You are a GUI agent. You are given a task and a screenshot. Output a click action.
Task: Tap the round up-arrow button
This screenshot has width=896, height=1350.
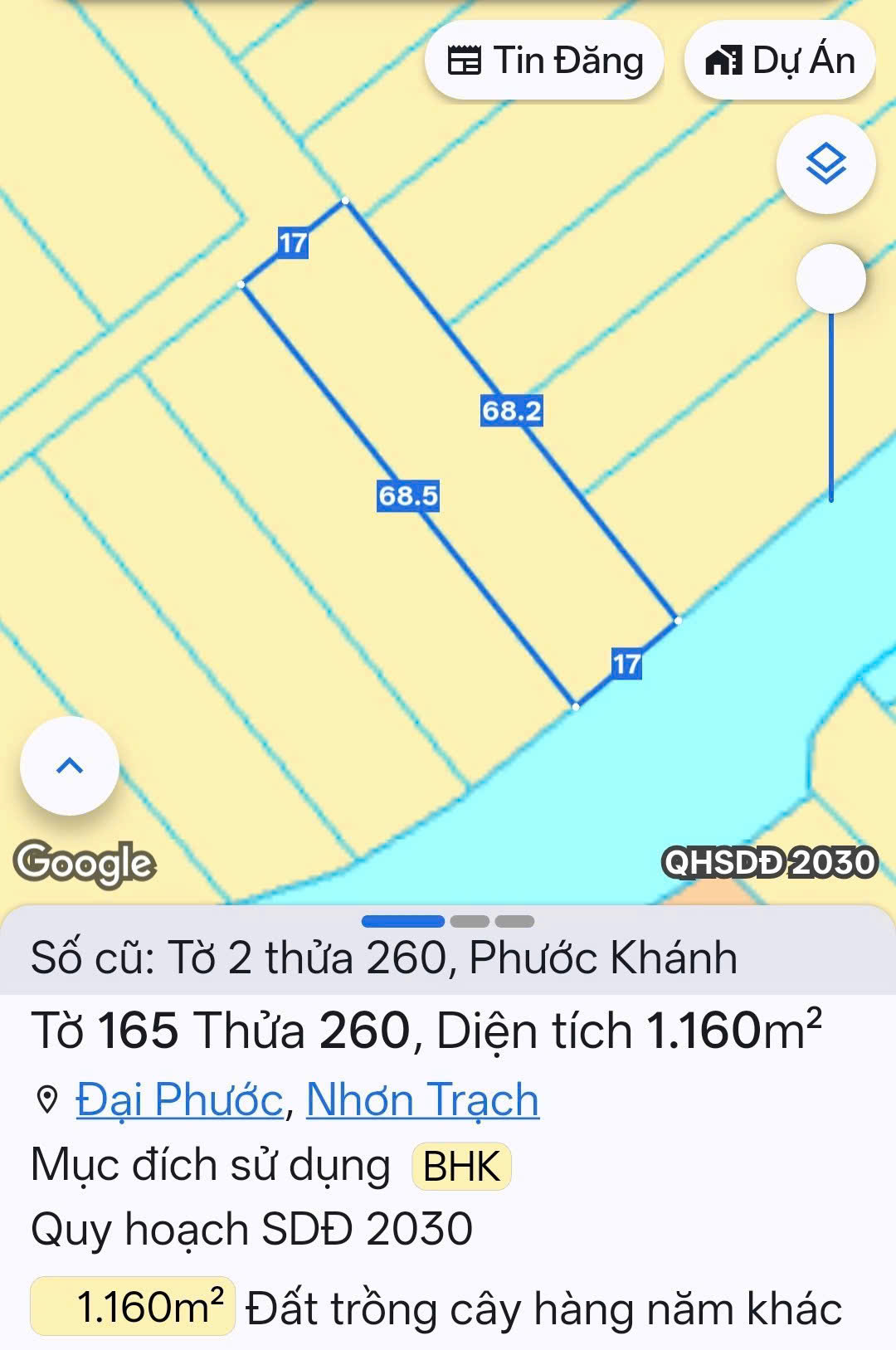coord(70,765)
